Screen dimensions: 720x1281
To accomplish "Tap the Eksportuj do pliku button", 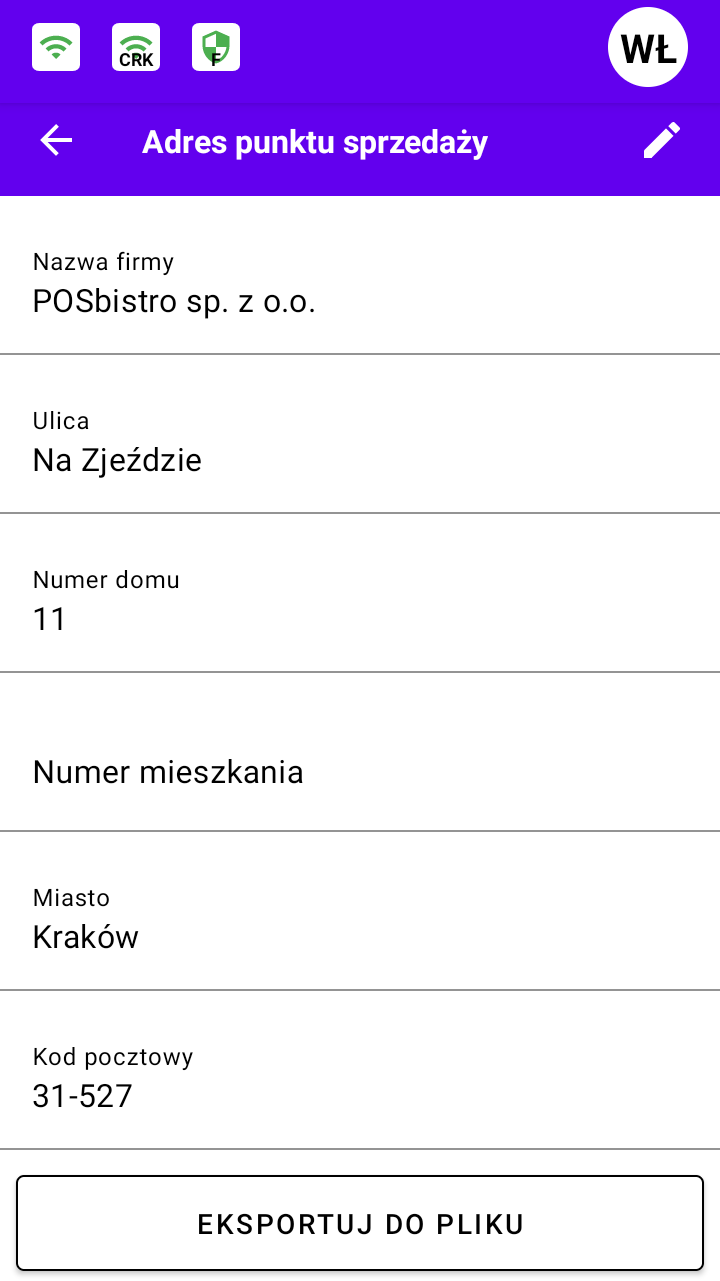I will (x=360, y=1224).
